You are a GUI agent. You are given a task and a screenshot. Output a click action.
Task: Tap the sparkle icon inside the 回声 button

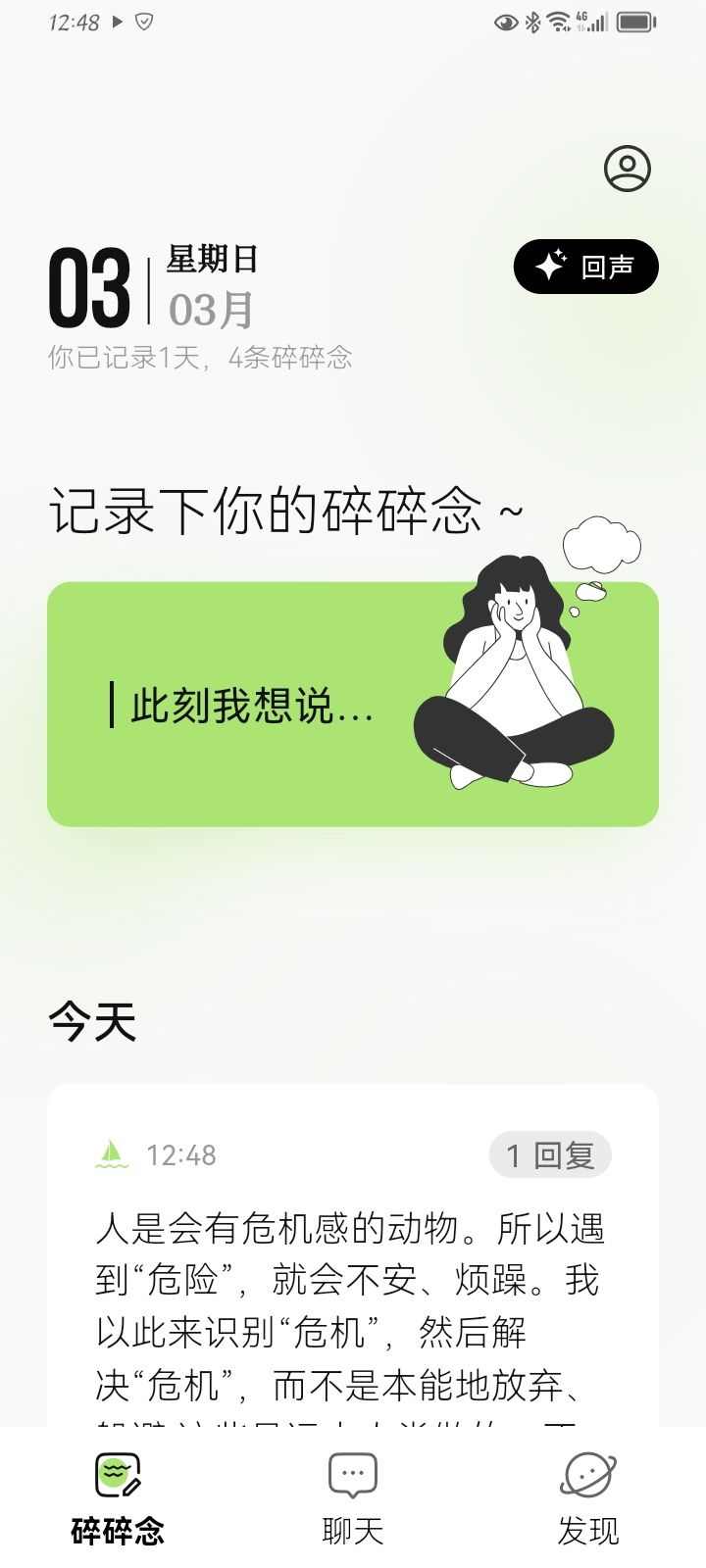tap(550, 266)
